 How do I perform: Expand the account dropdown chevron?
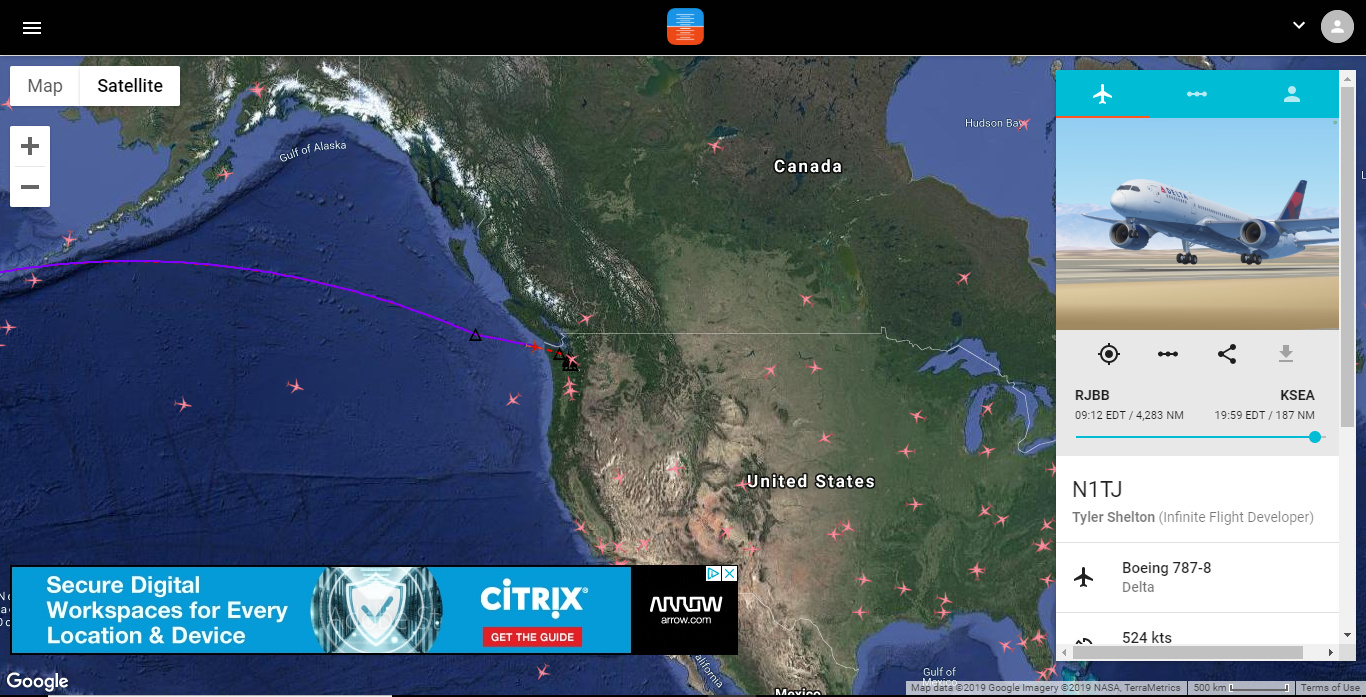(1299, 26)
